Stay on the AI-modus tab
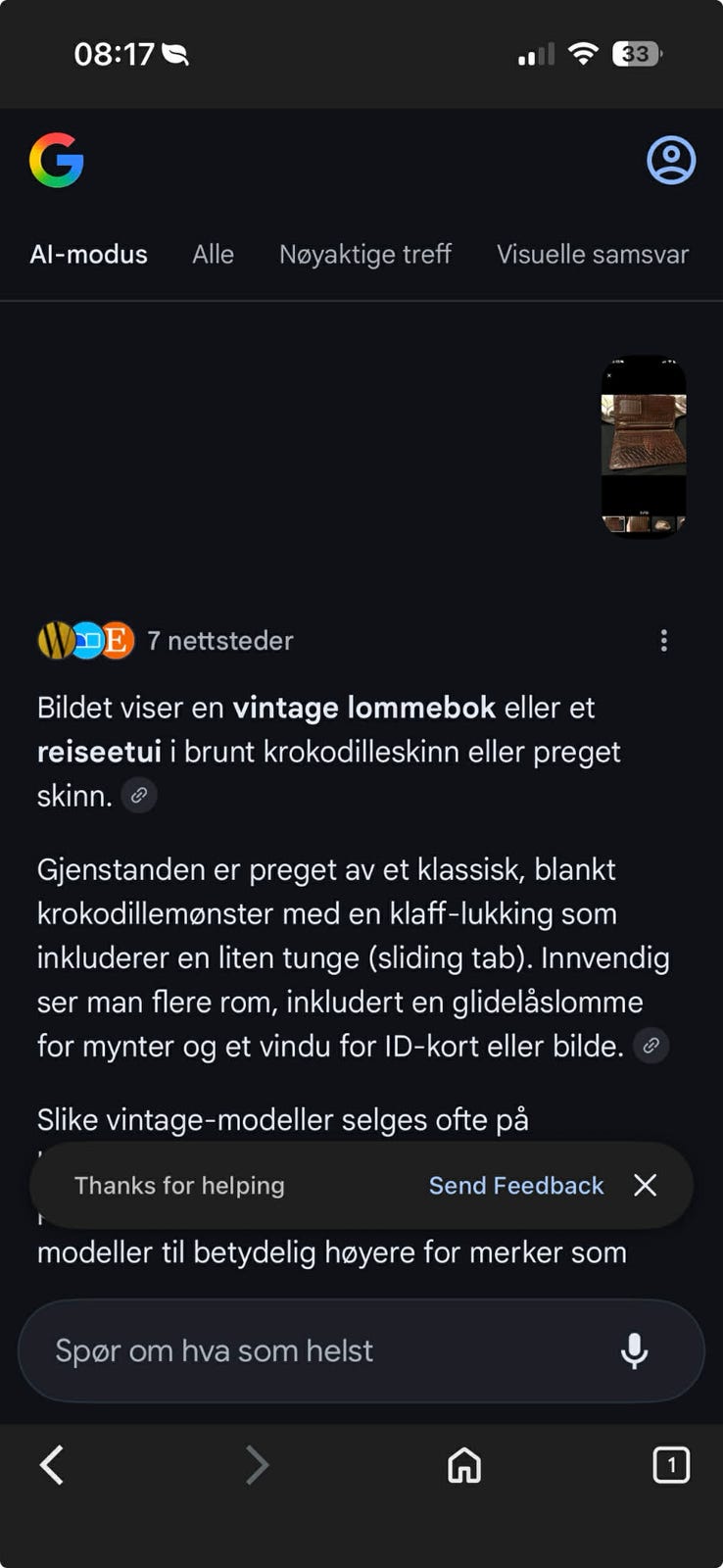 click(88, 254)
